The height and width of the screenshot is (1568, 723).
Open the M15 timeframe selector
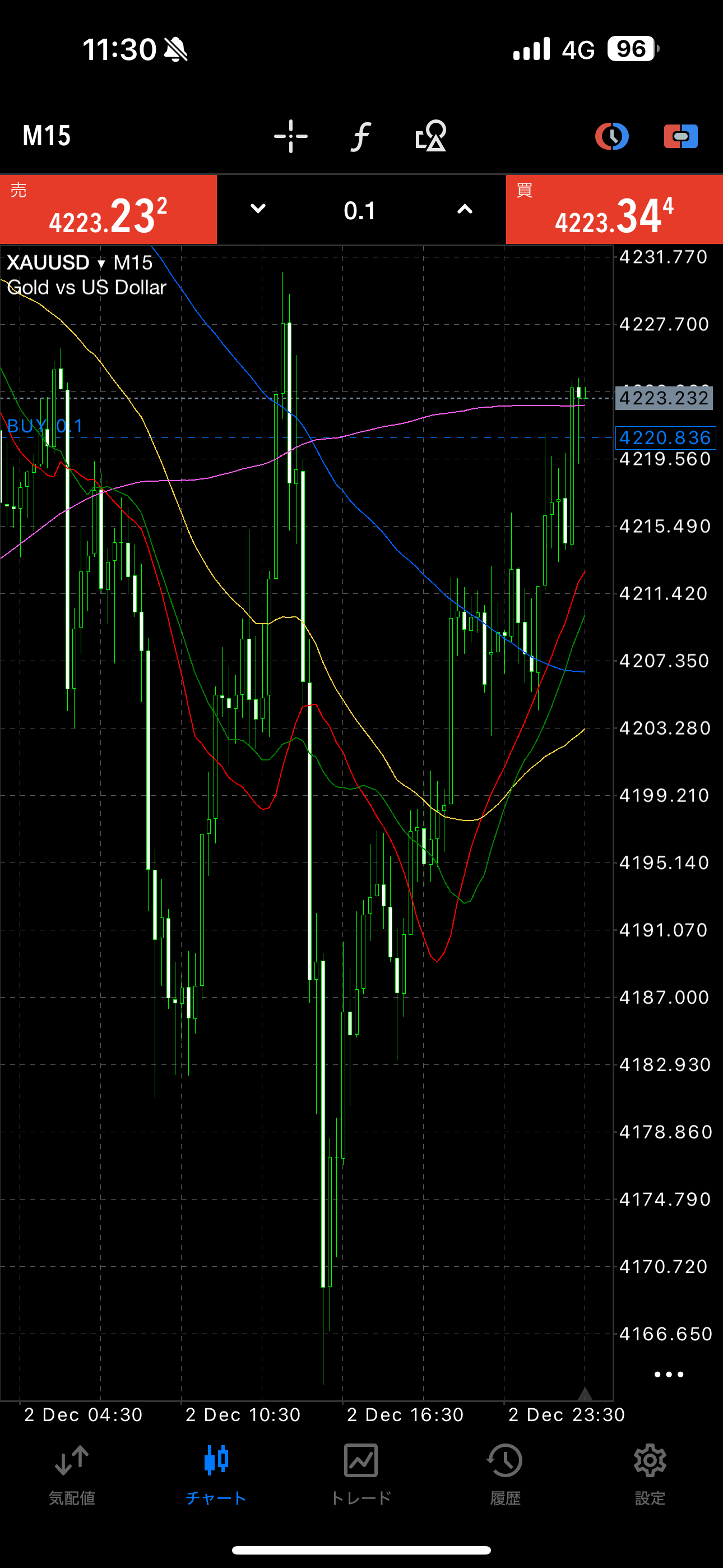tap(47, 136)
